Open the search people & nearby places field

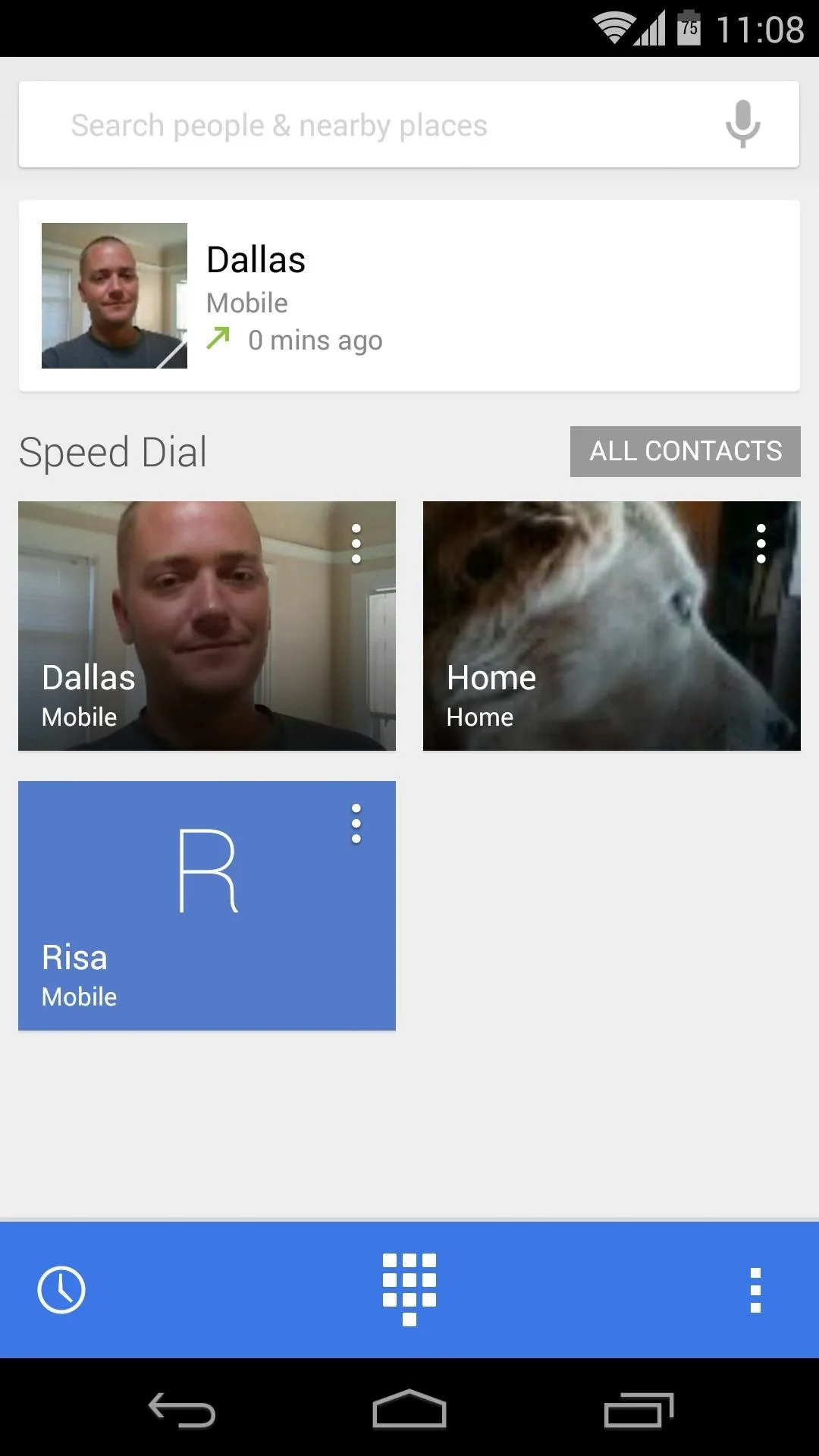point(372,124)
